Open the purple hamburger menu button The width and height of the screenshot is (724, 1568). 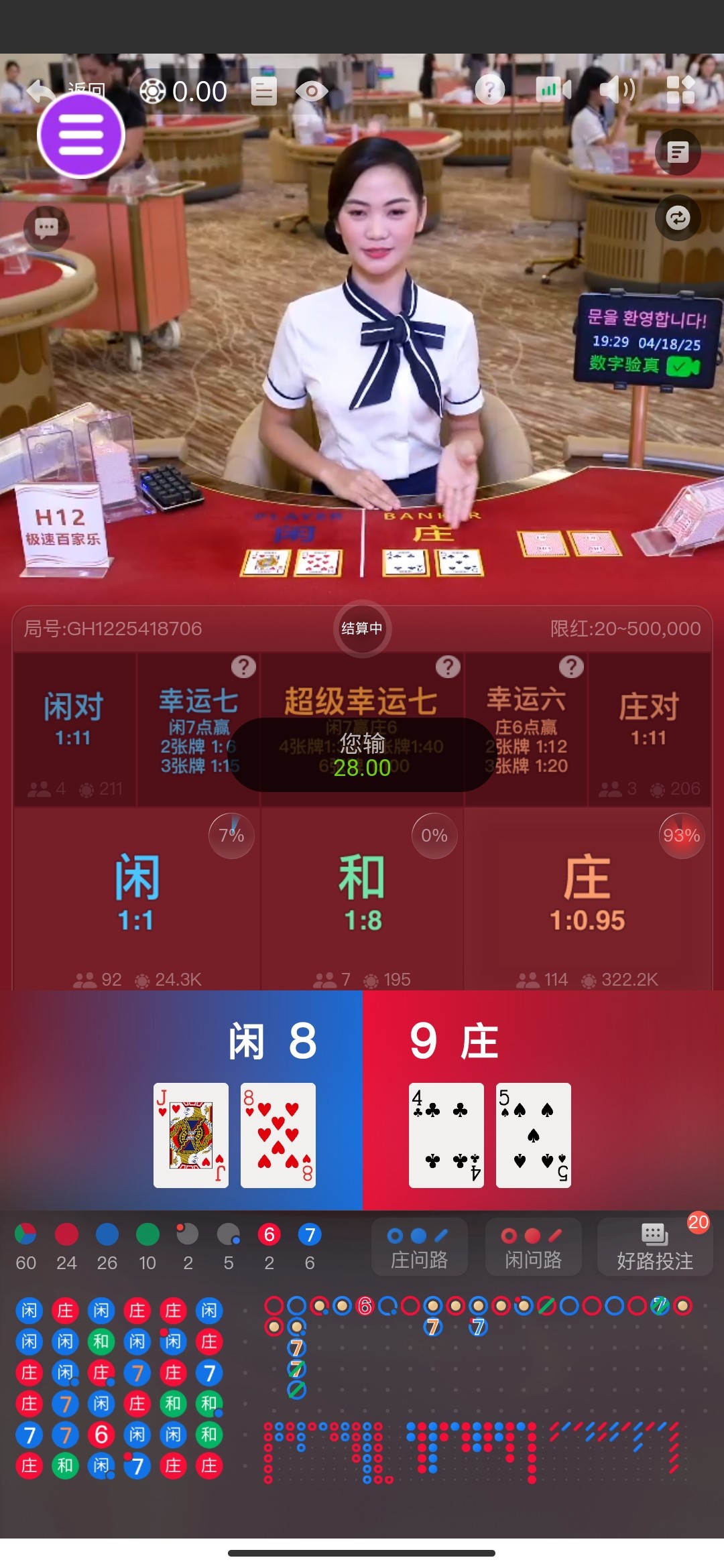pos(81,135)
